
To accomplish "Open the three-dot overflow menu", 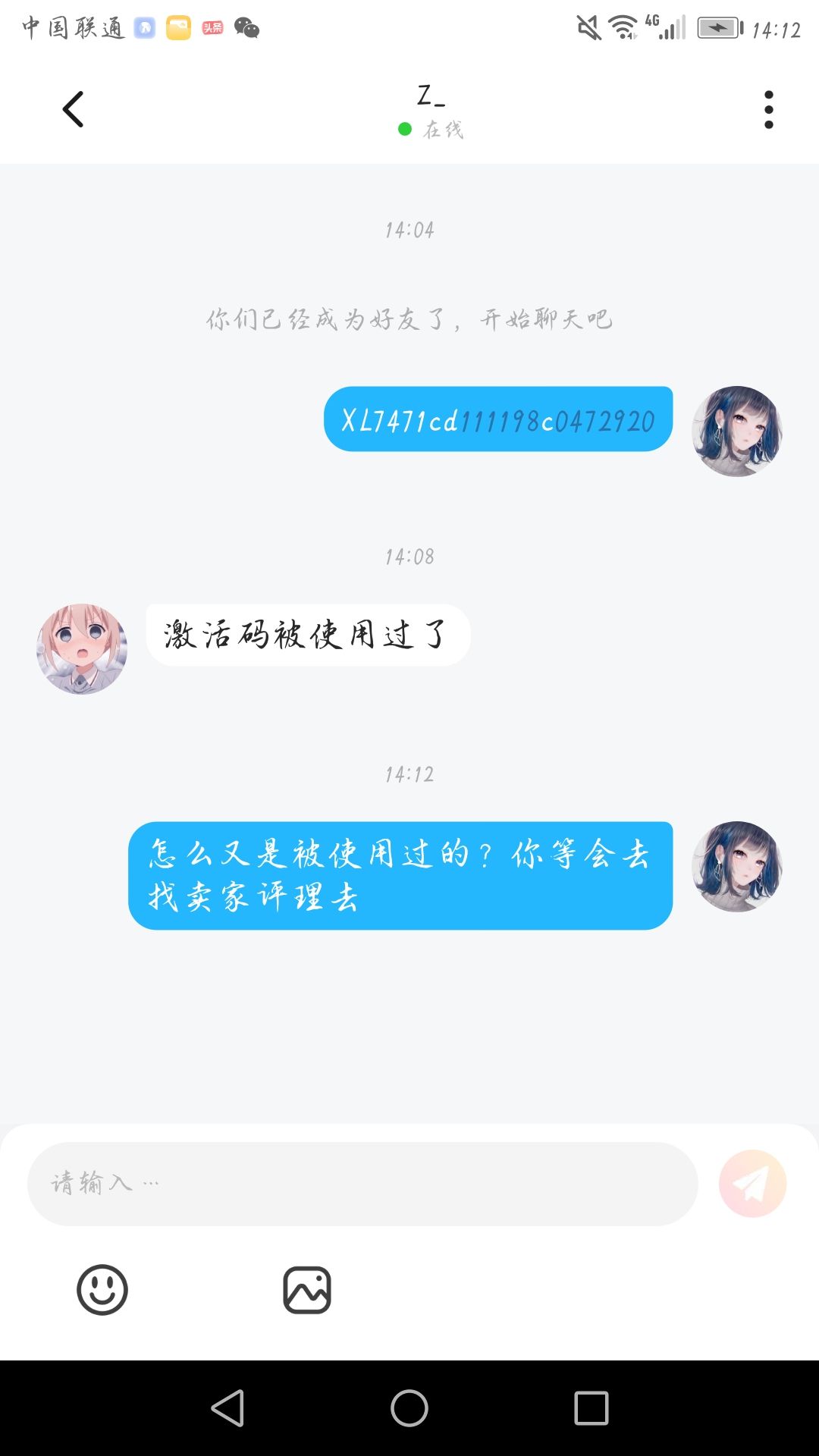I will [768, 109].
